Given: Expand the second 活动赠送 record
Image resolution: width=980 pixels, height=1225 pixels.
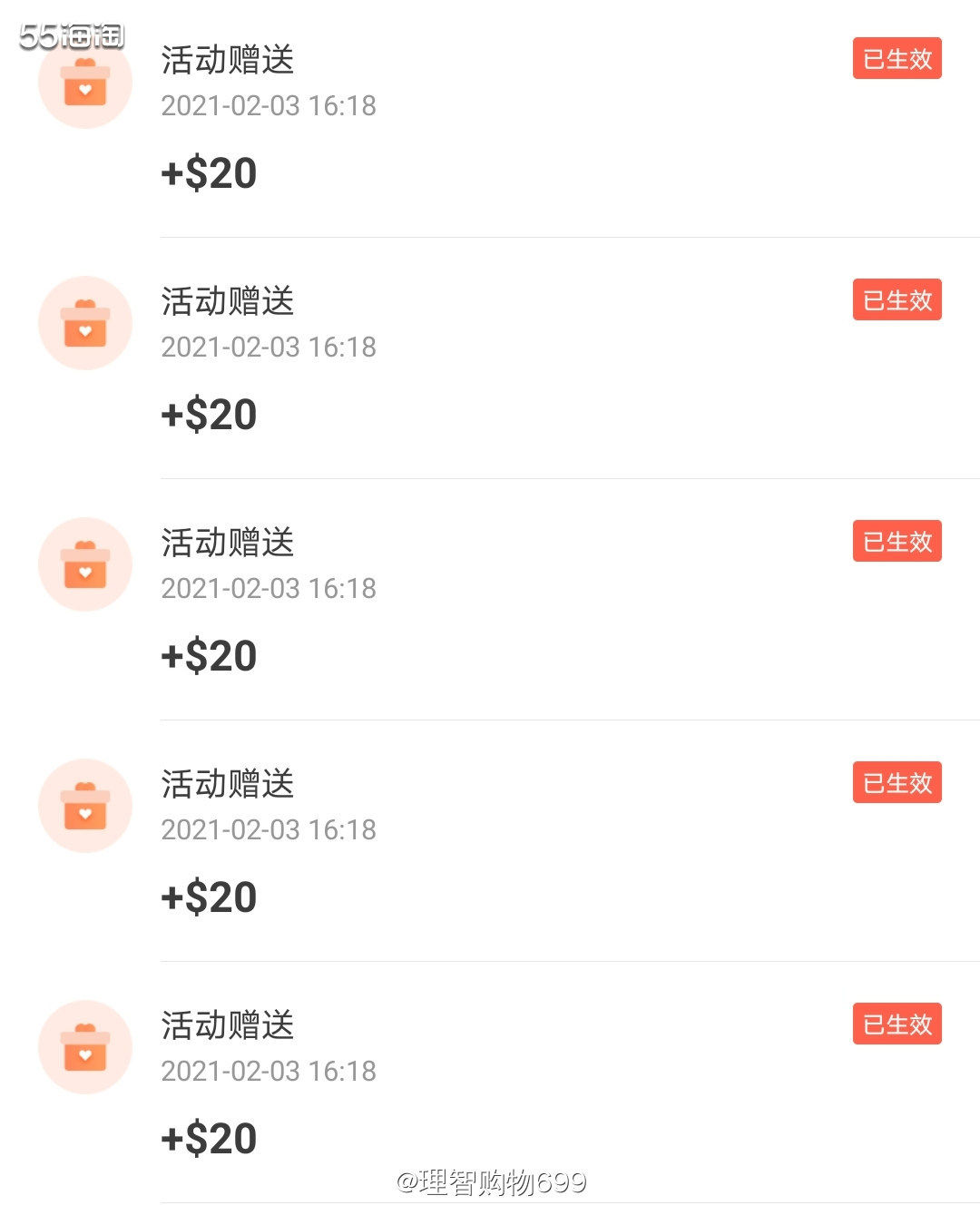Looking at the screenshot, I should coord(227,300).
